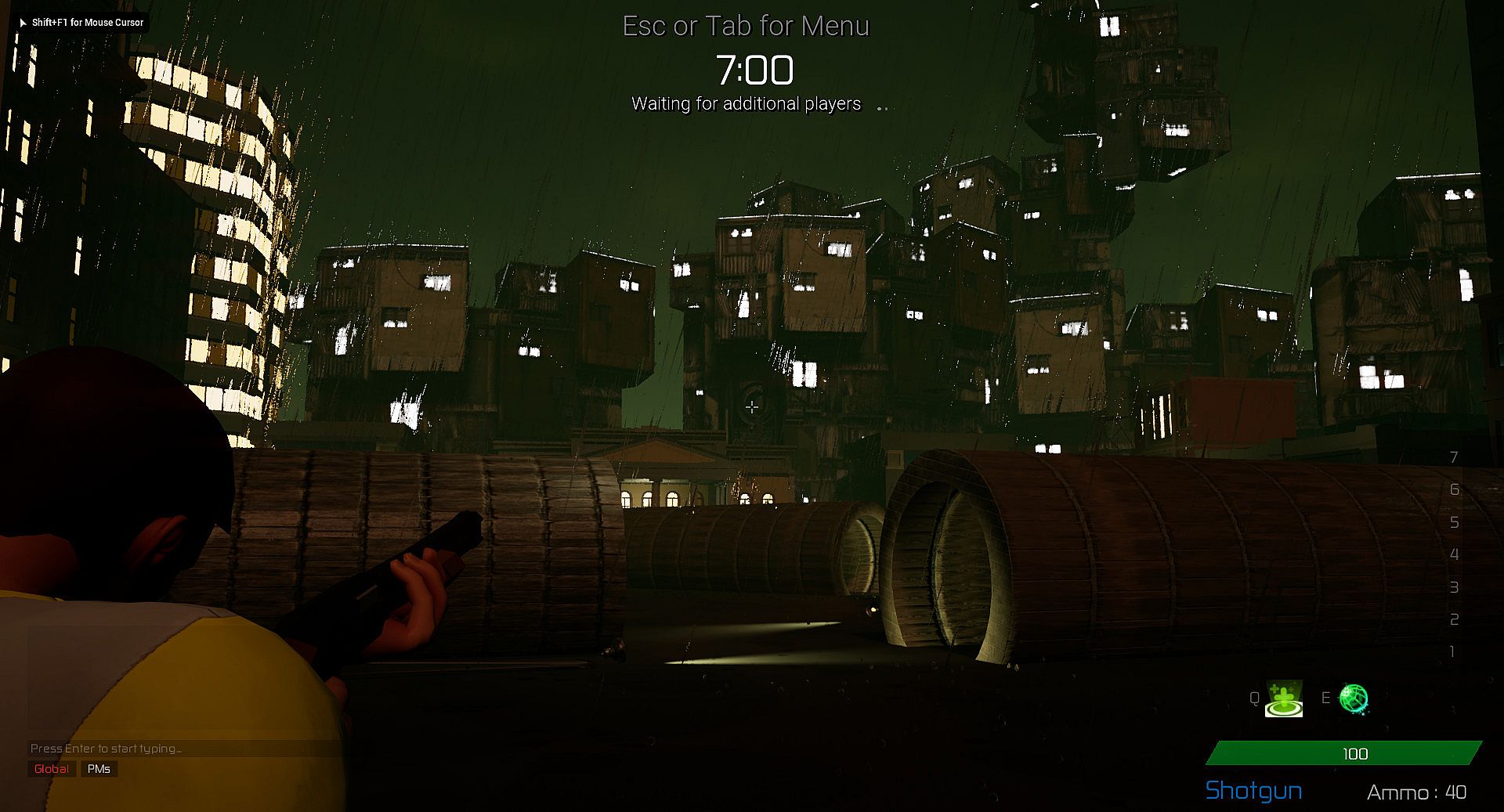1504x812 pixels.
Task: Activate the green heal ability icon
Action: click(x=1284, y=698)
